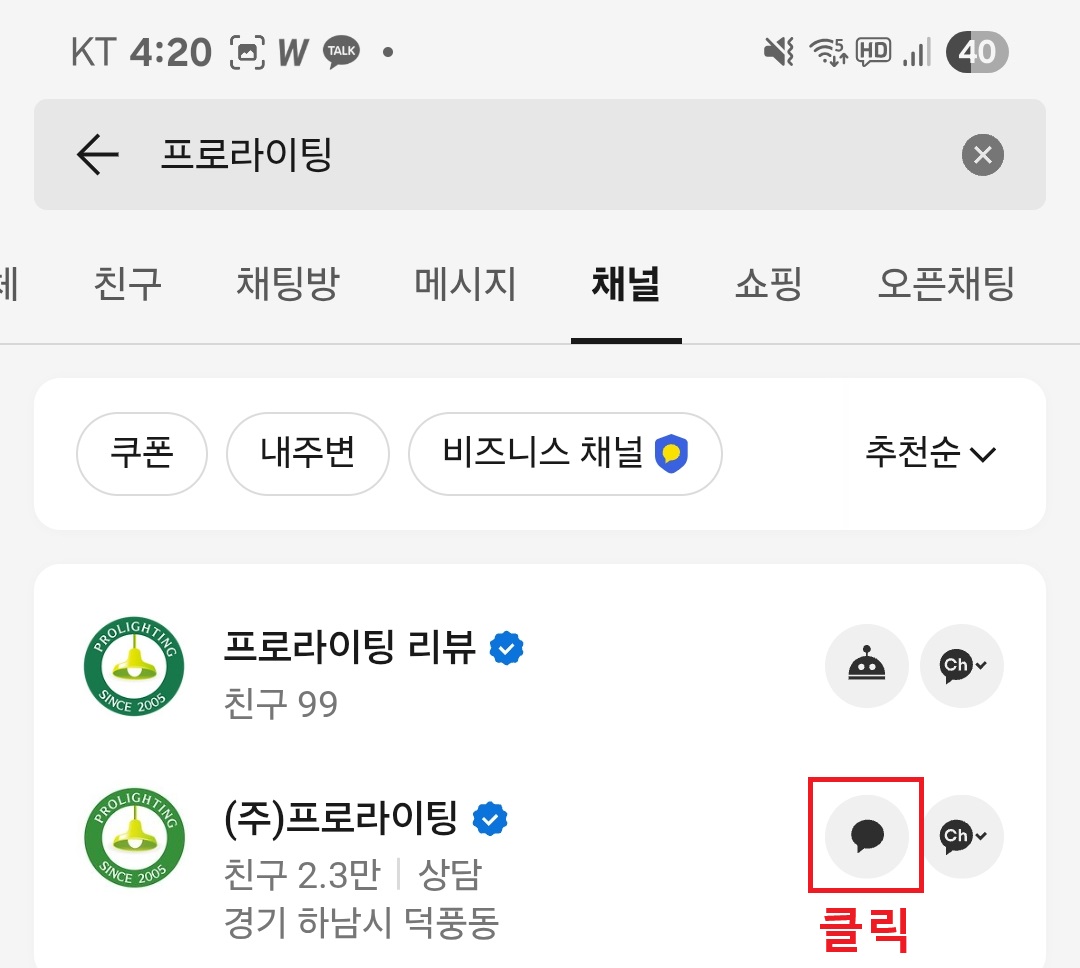Filter by 비즈니스 채널 chip
The height and width of the screenshot is (968, 1080).
565,454
